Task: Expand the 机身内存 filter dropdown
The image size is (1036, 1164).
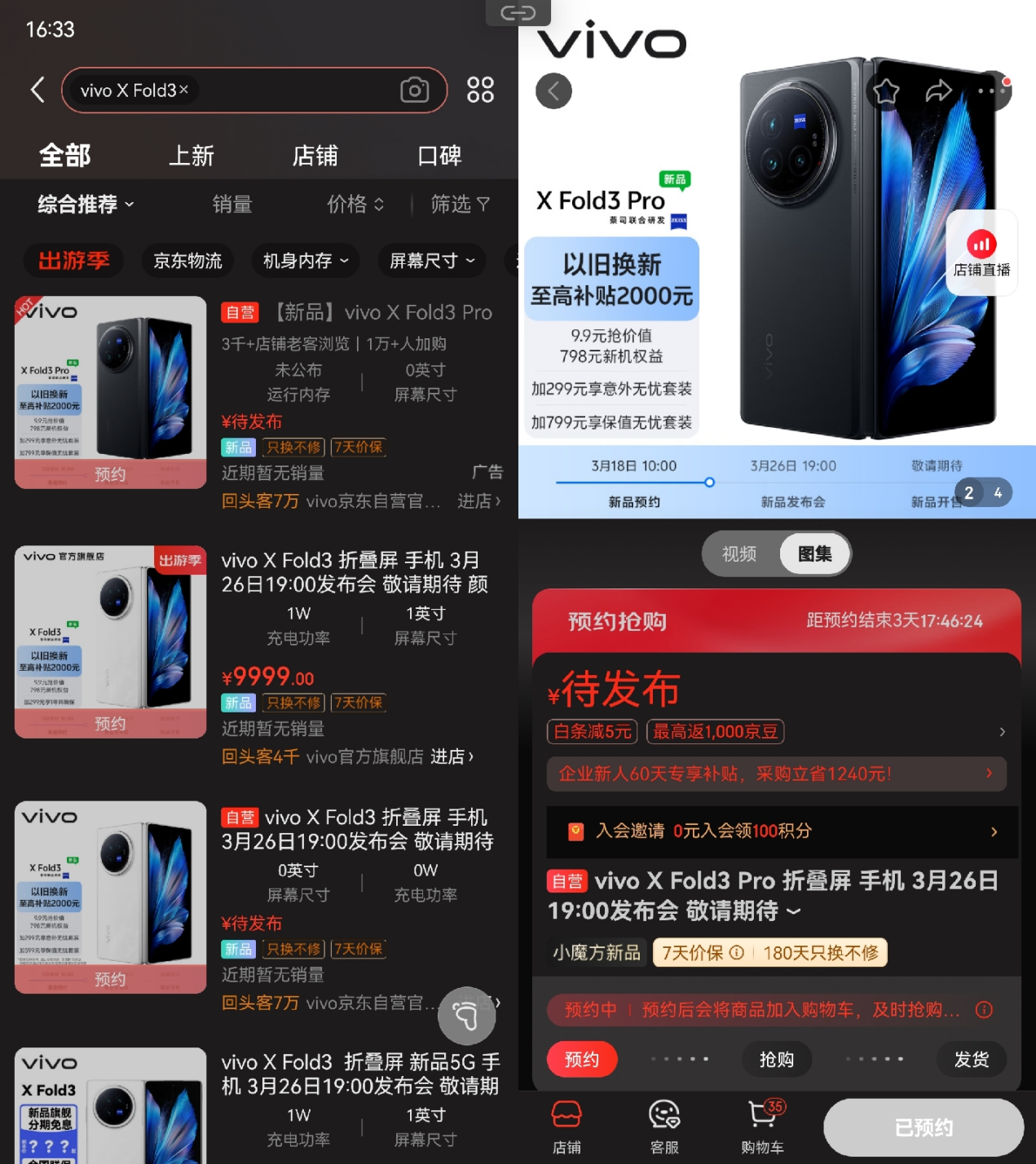Action: coord(306,261)
